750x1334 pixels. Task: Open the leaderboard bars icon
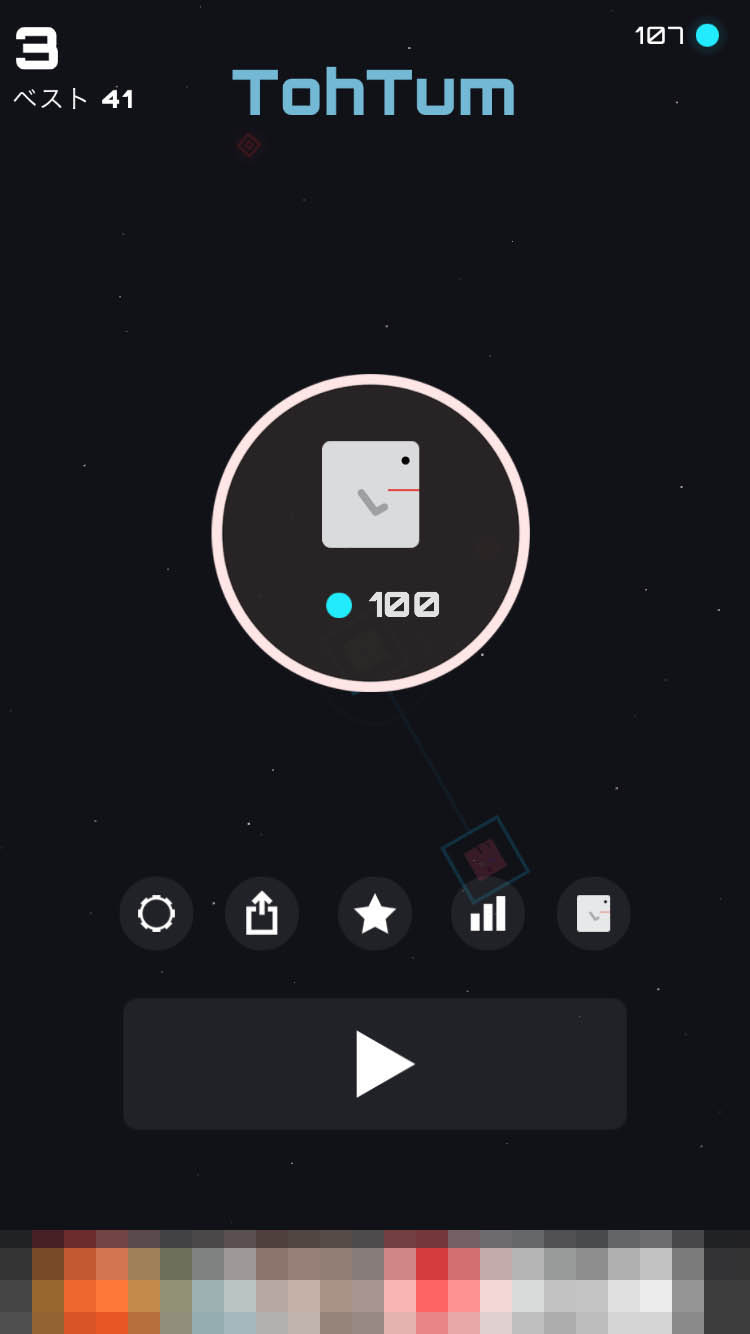point(488,913)
